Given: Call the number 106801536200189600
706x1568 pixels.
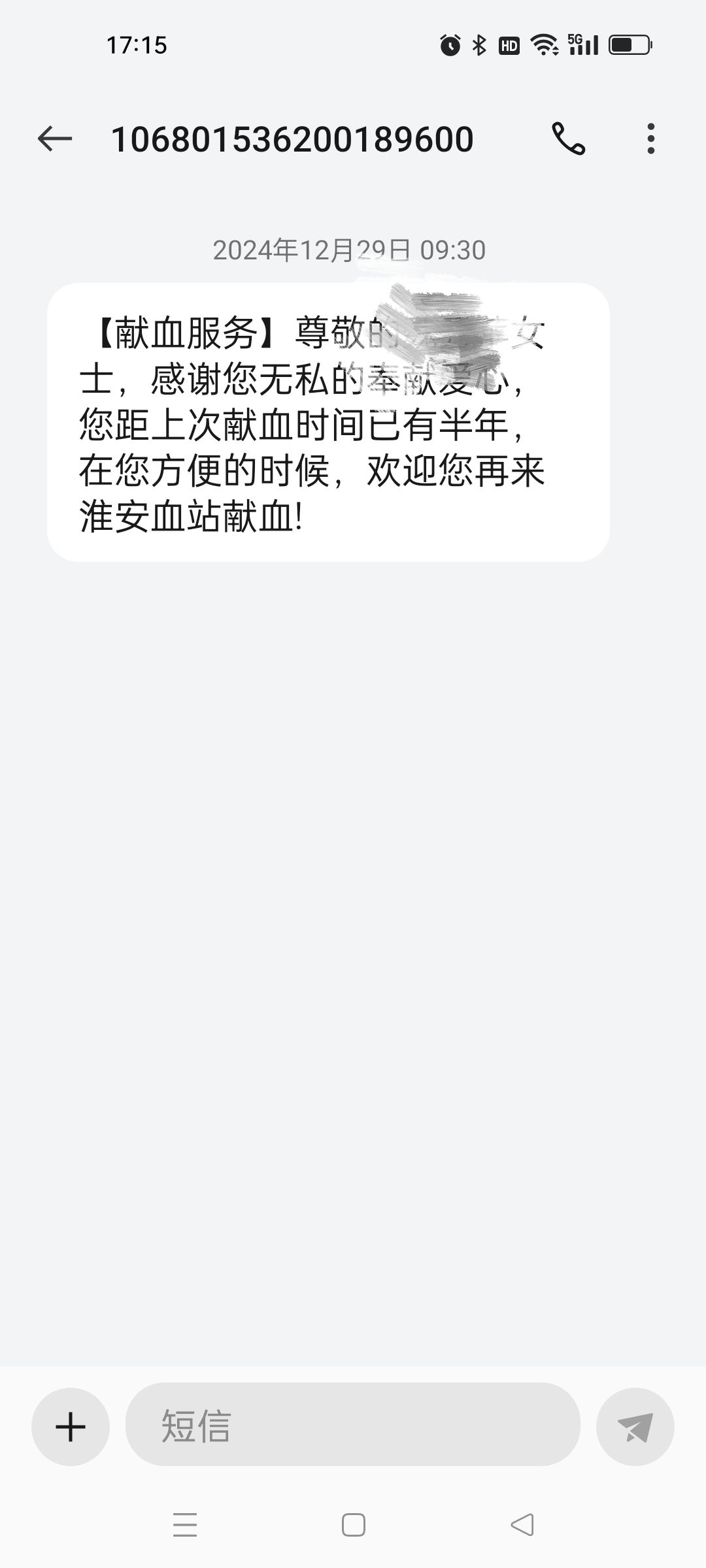Looking at the screenshot, I should [569, 139].
